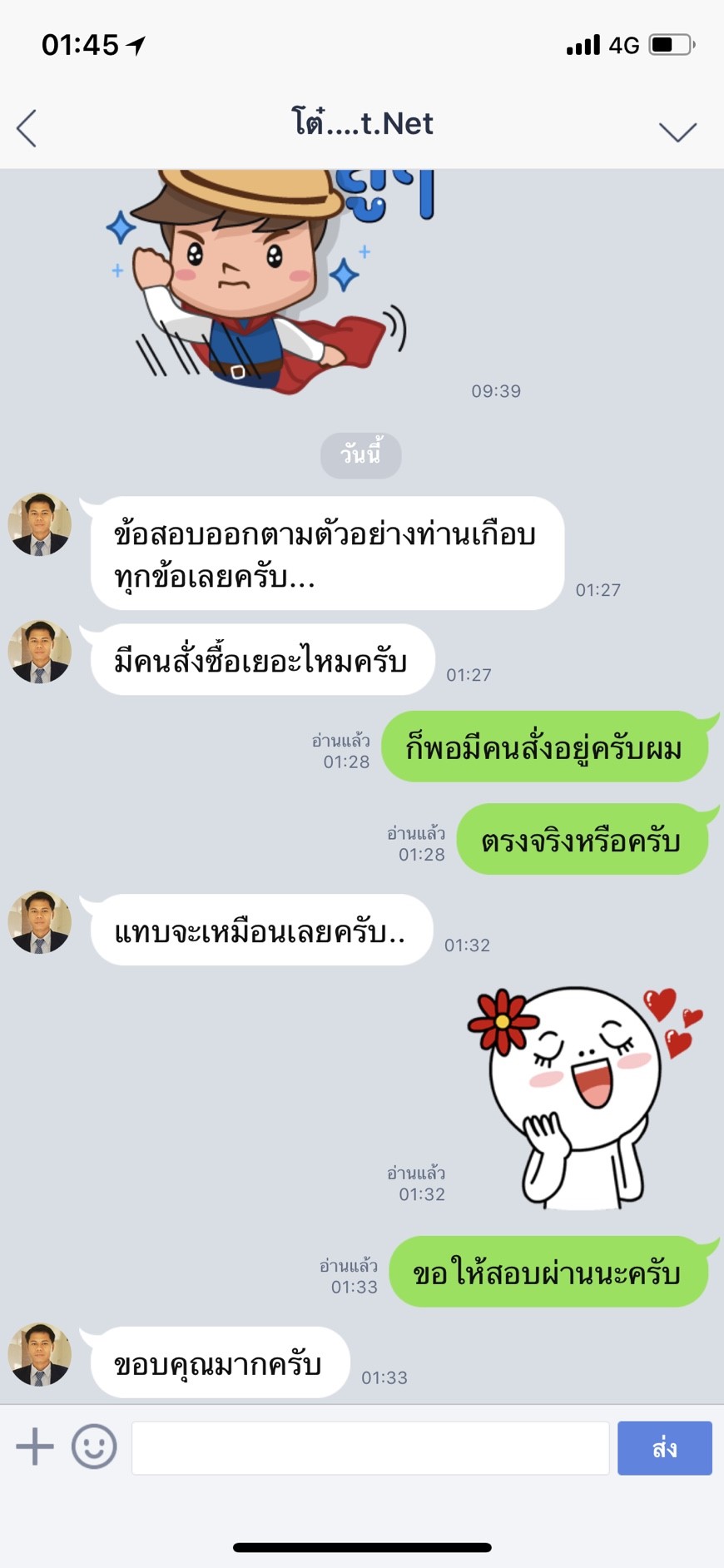Open the plus attachment menu

click(x=35, y=1446)
